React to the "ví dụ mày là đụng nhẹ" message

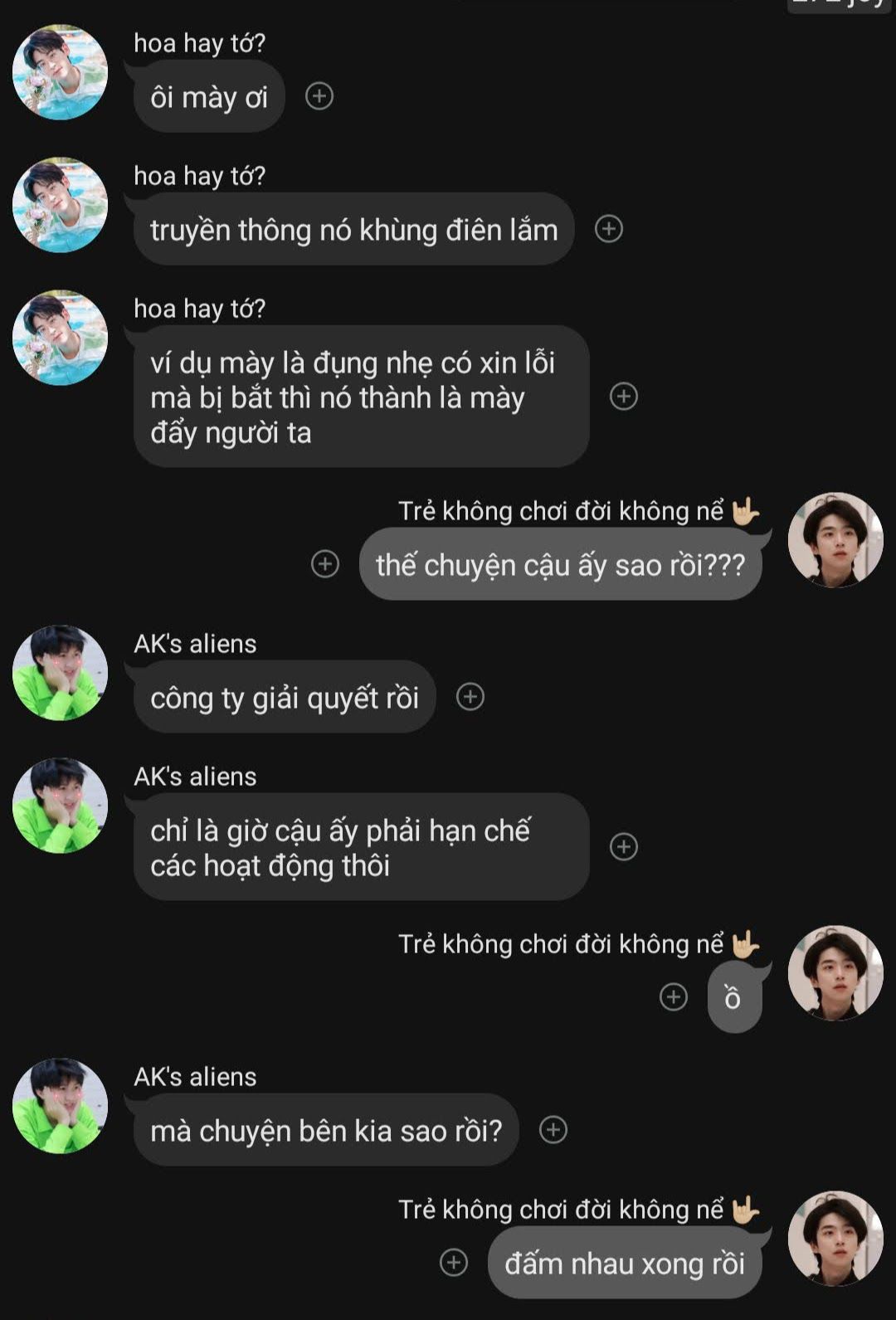tap(624, 397)
